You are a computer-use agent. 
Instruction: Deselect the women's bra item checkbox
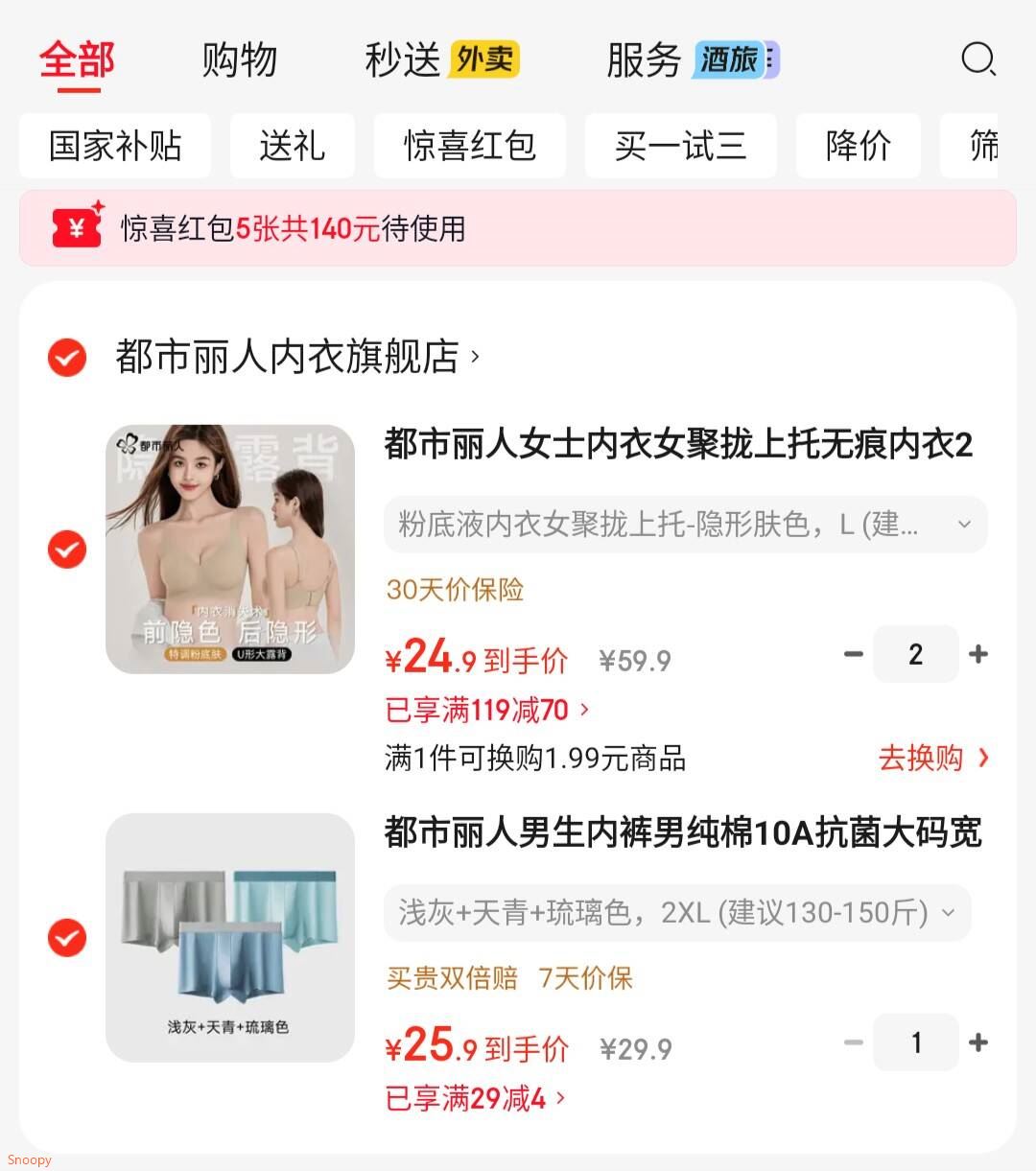pos(66,549)
